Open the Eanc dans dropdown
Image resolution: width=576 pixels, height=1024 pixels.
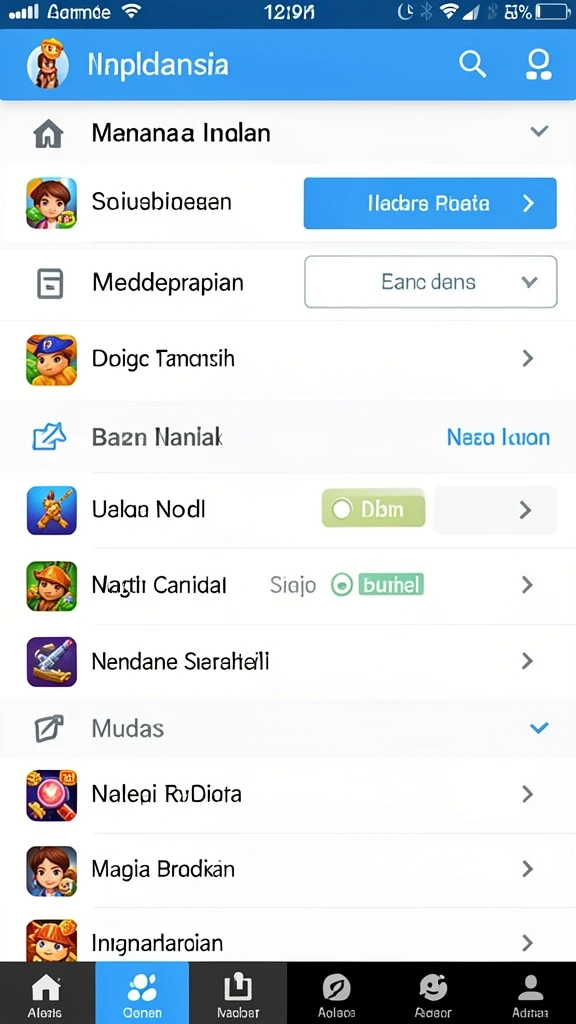(x=430, y=282)
